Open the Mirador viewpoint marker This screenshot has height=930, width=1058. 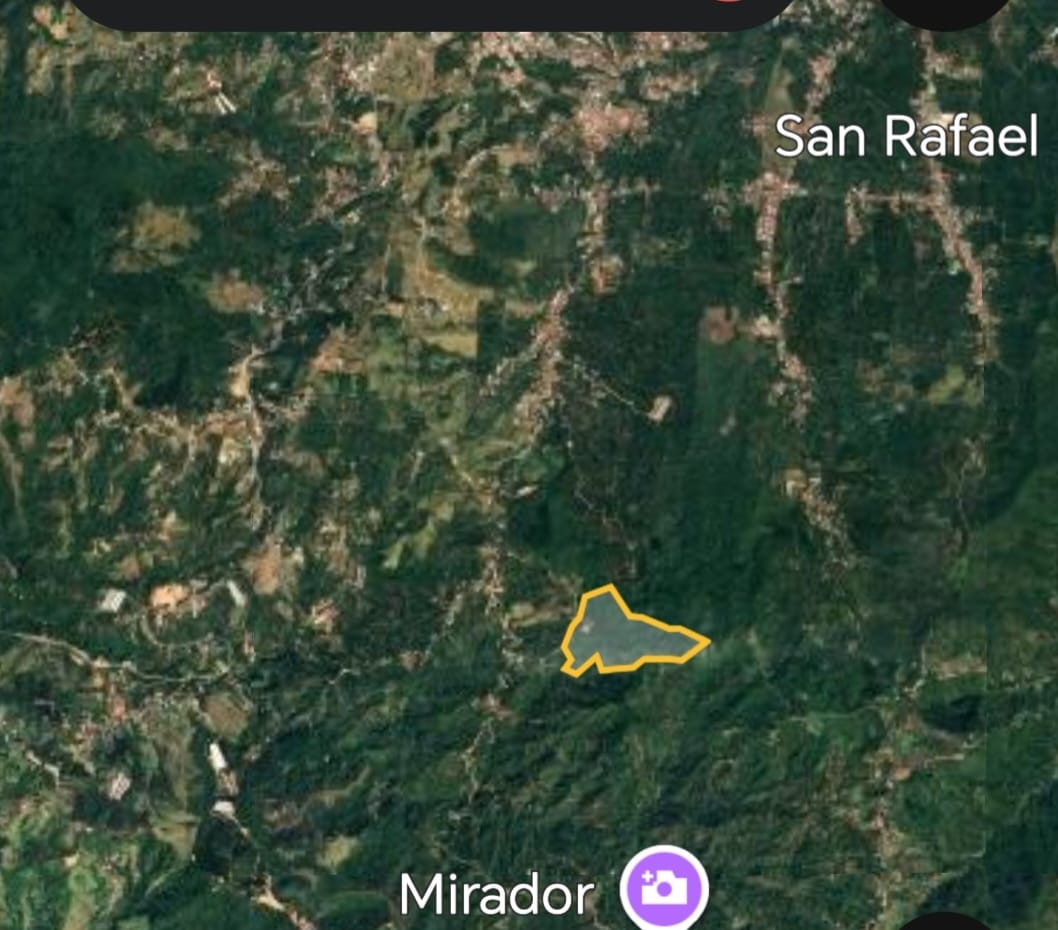point(664,889)
